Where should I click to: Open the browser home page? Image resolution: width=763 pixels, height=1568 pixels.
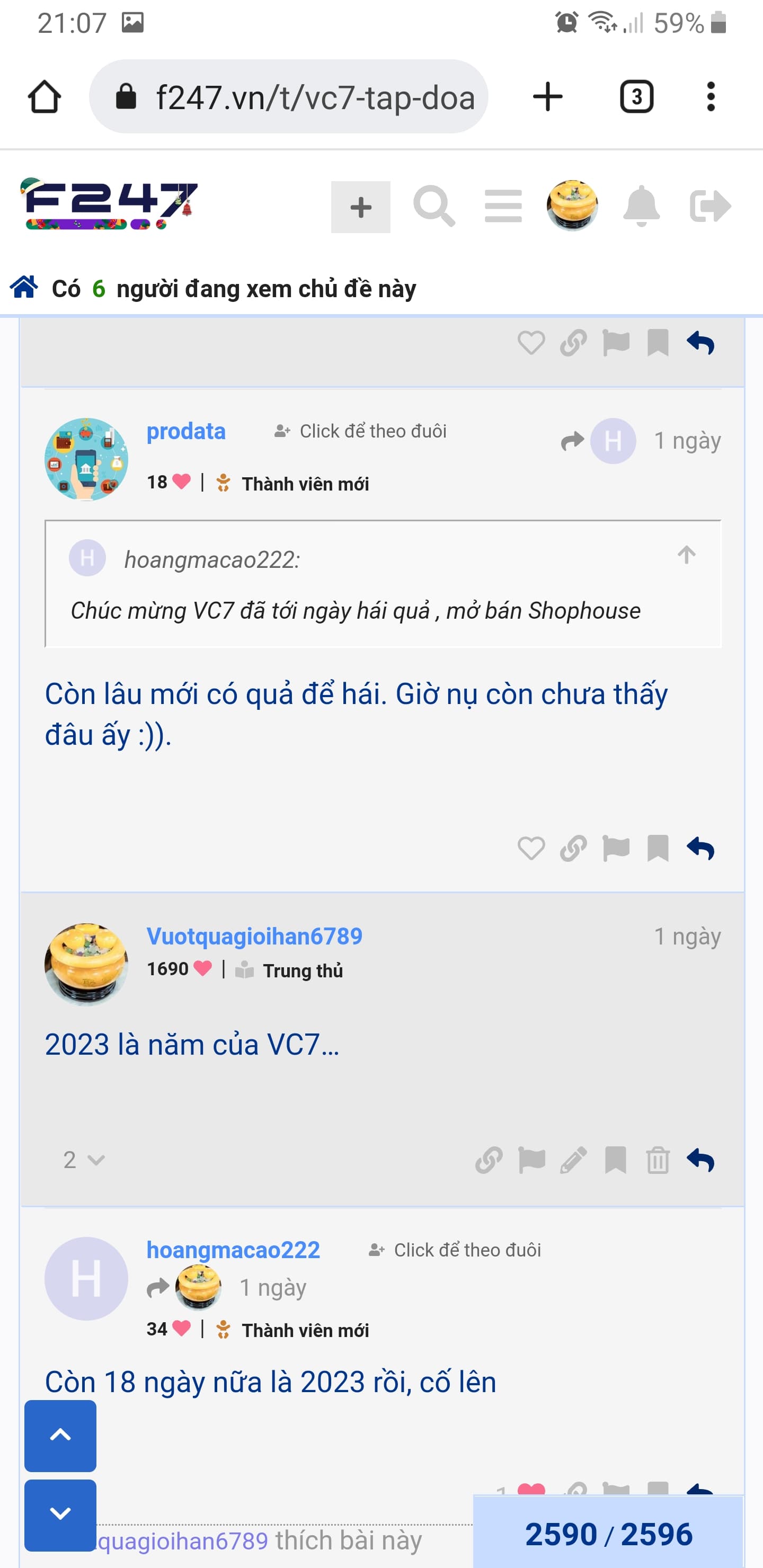(x=44, y=97)
